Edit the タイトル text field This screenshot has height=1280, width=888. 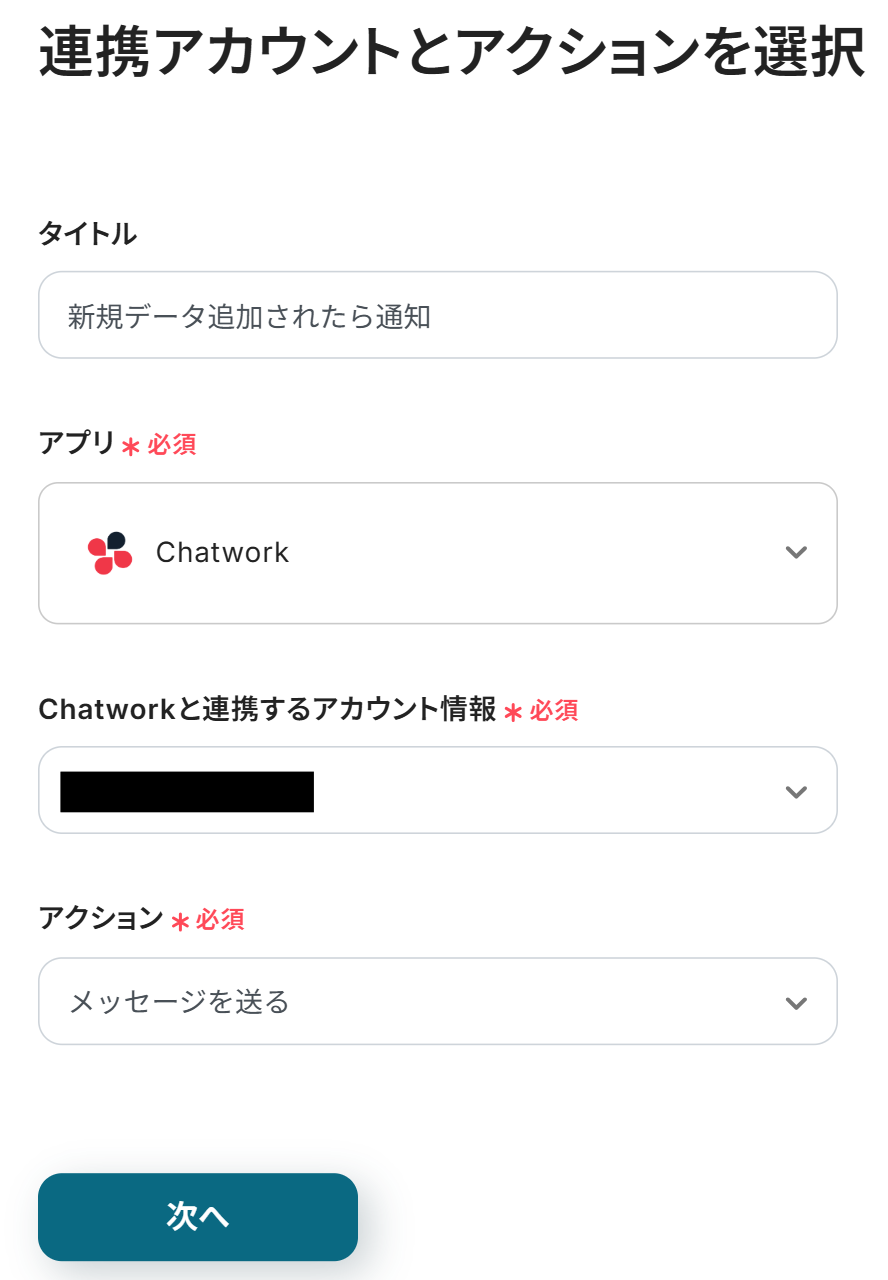(437, 316)
